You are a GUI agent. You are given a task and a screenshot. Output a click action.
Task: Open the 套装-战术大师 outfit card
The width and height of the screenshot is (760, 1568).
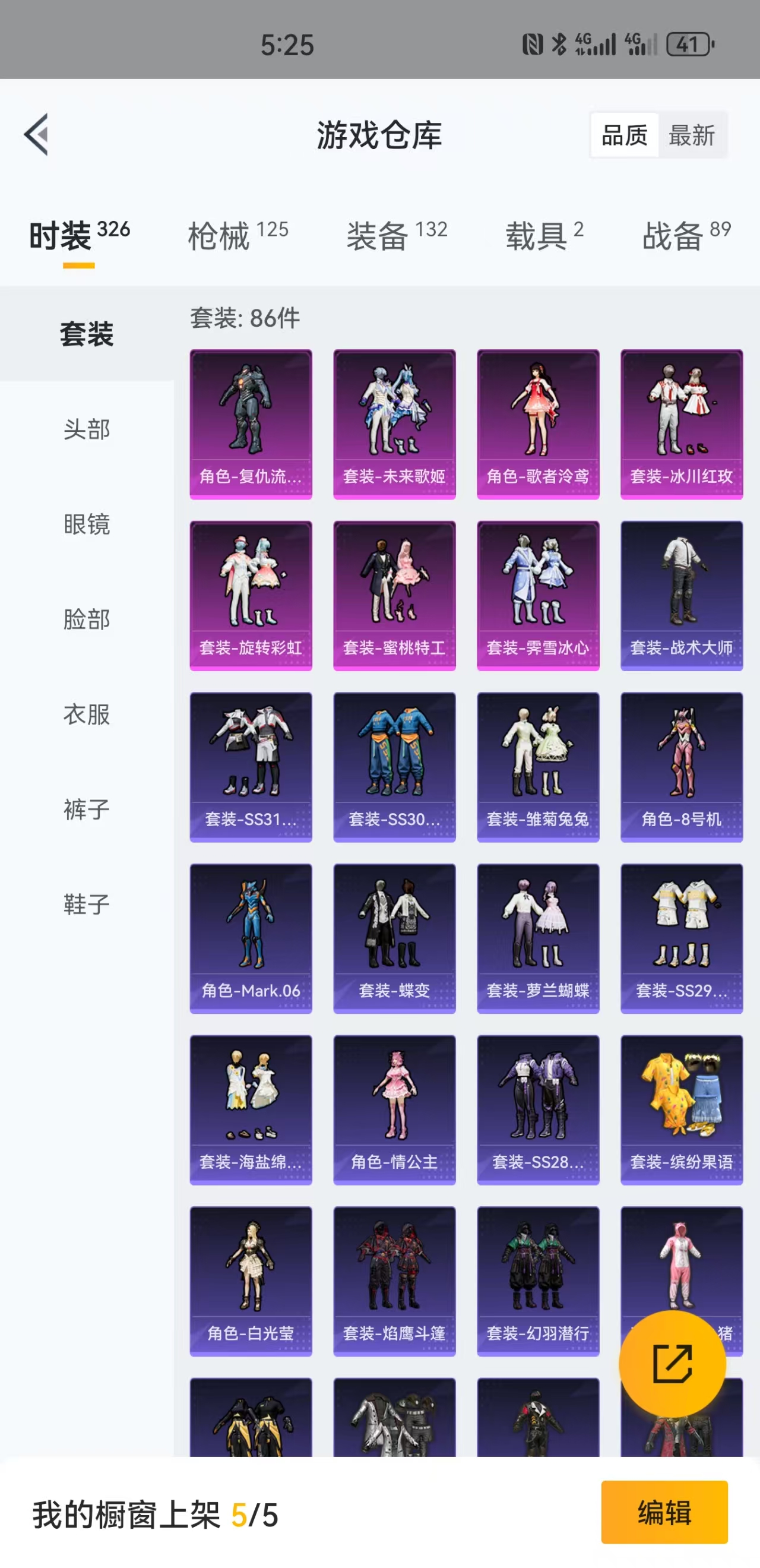click(681, 595)
